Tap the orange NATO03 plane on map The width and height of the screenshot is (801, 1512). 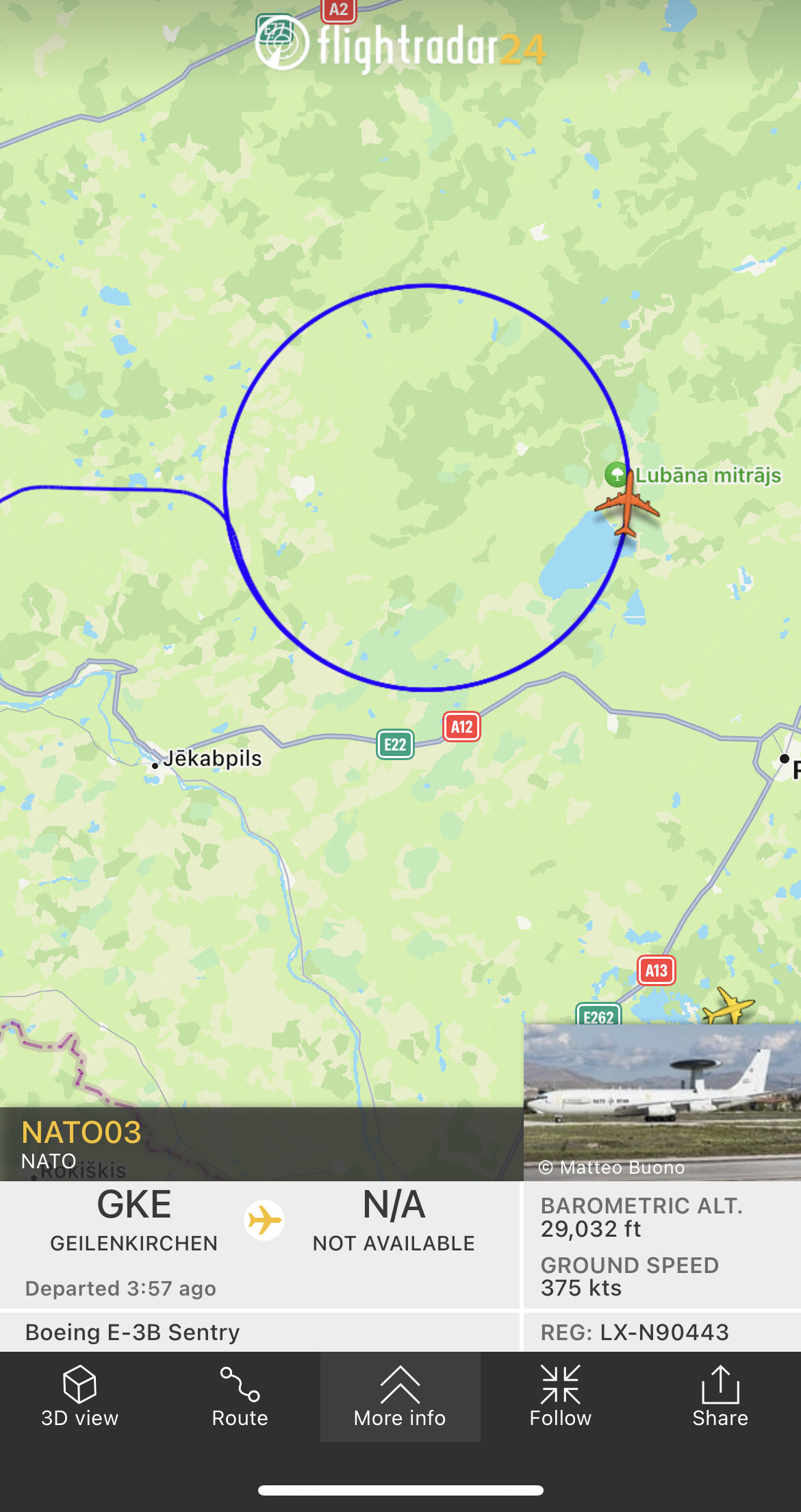pyautogui.click(x=626, y=505)
